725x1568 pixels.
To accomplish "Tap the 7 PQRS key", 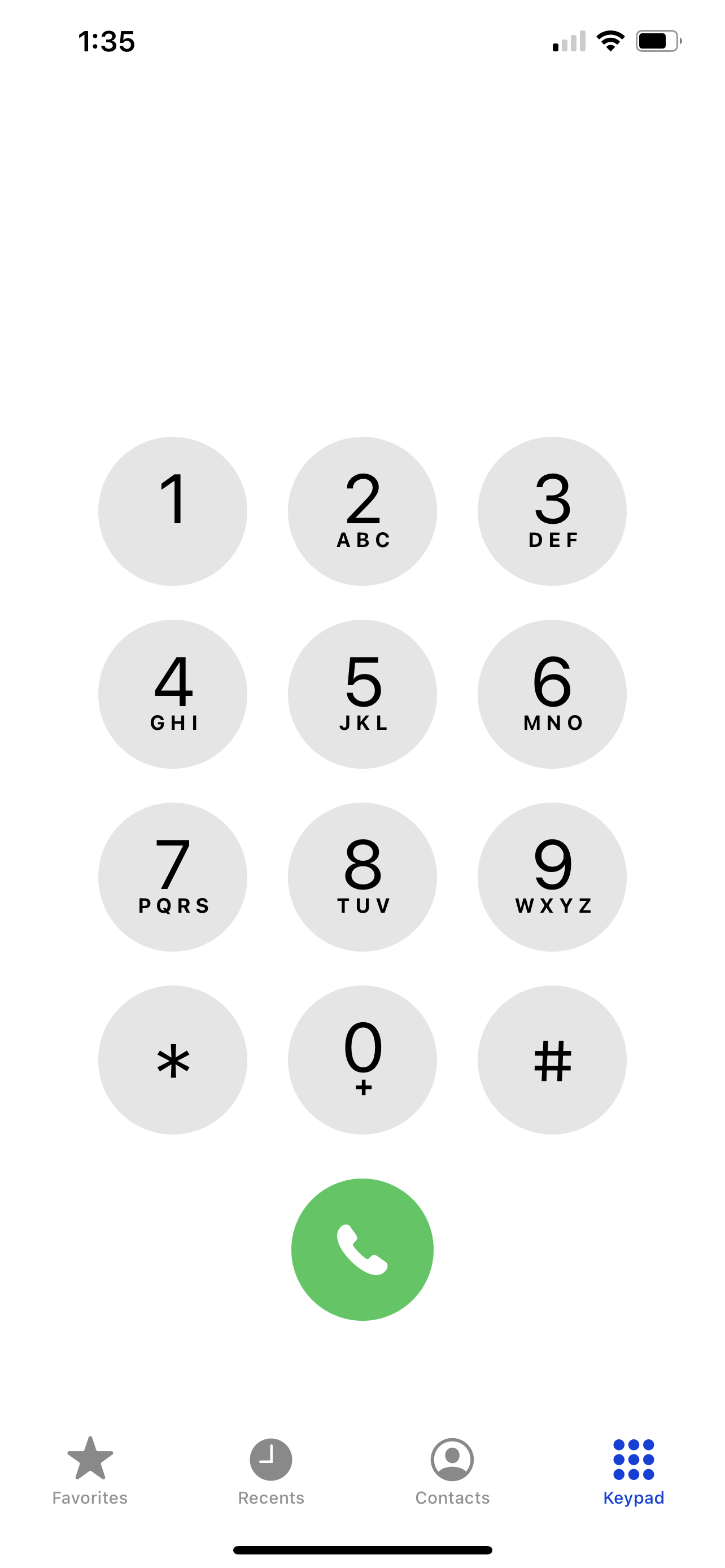I will coord(172,877).
